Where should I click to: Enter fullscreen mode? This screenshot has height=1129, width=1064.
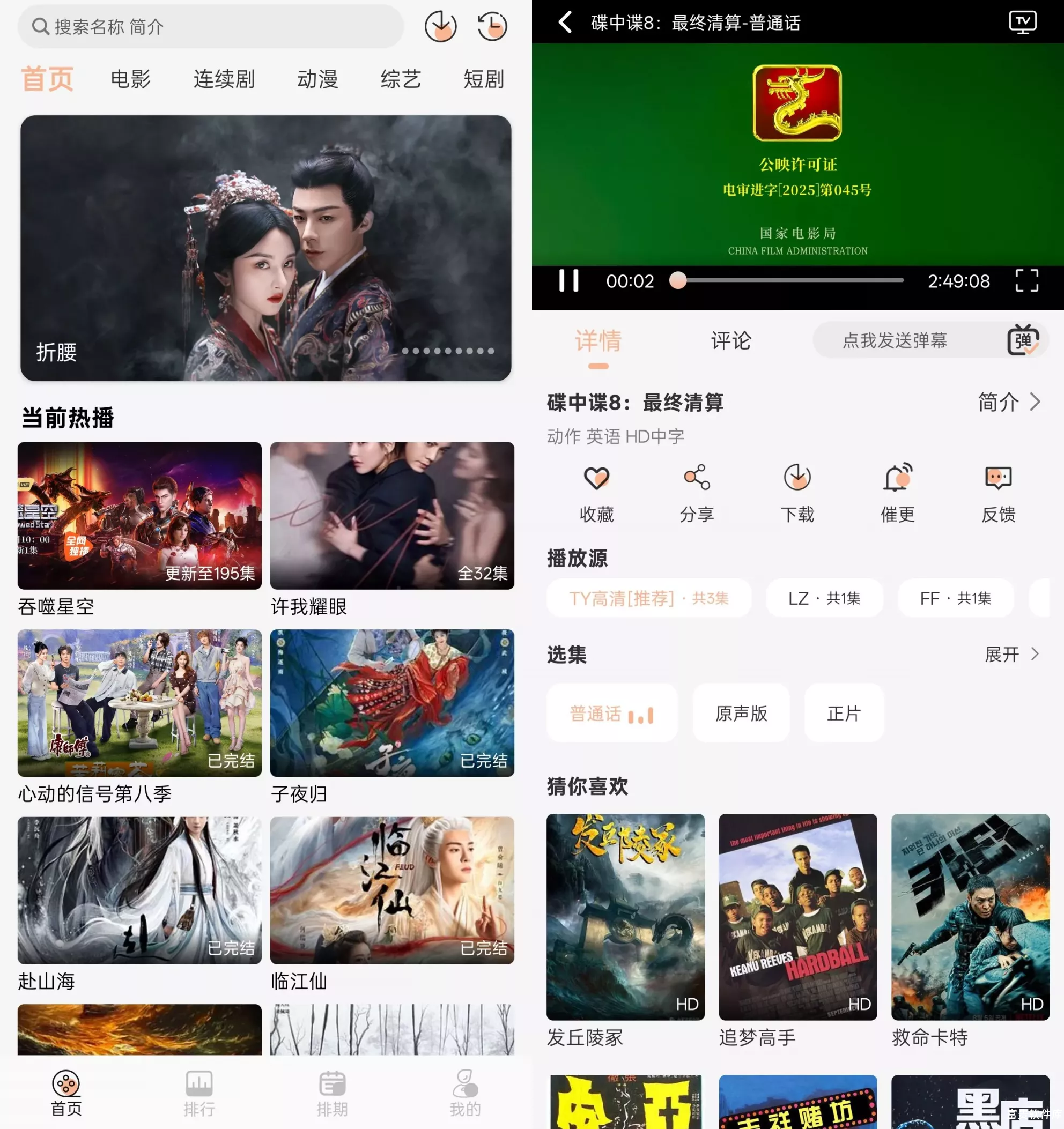tap(1026, 280)
